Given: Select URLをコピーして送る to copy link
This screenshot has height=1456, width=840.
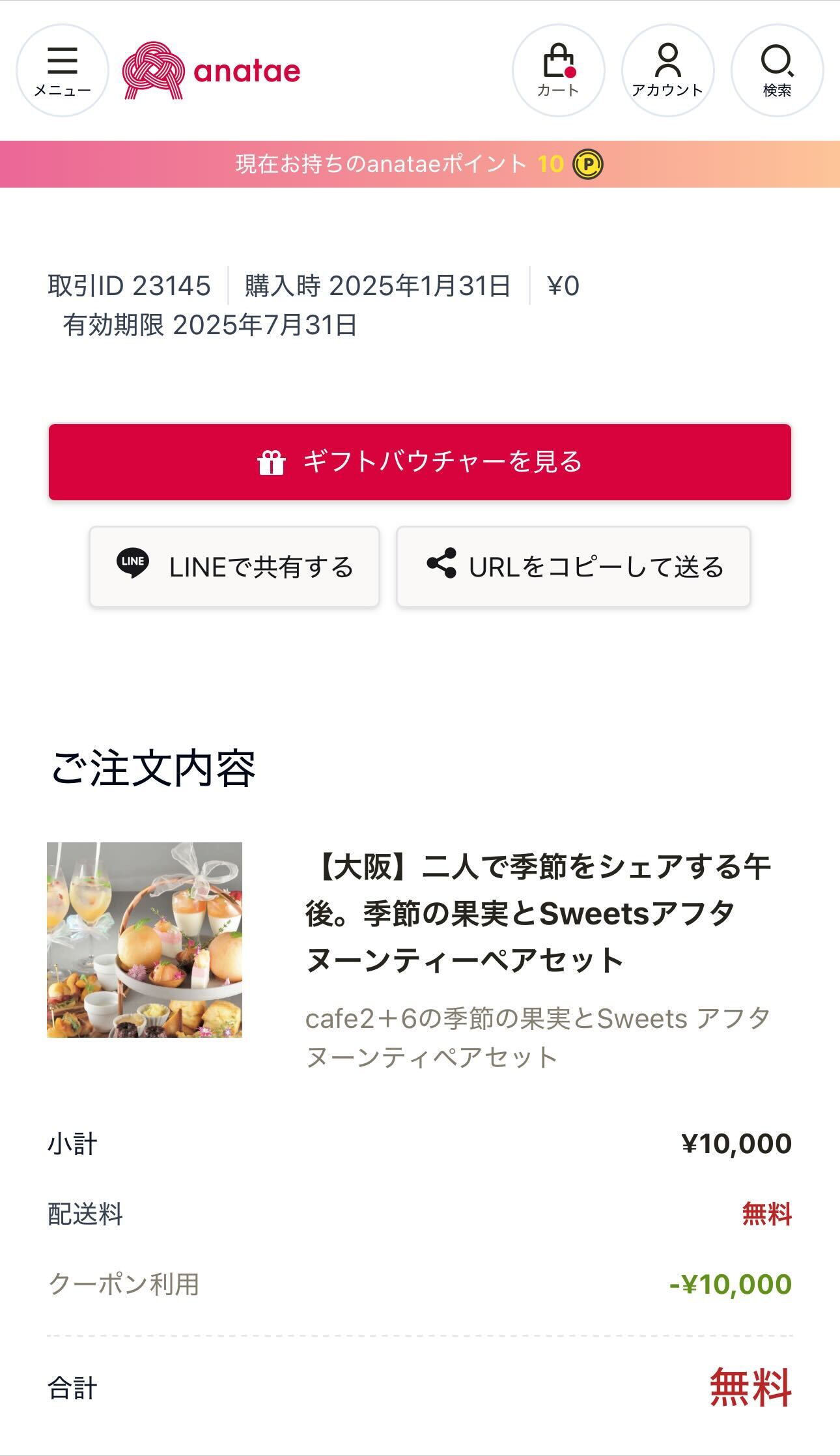Looking at the screenshot, I should point(574,567).
